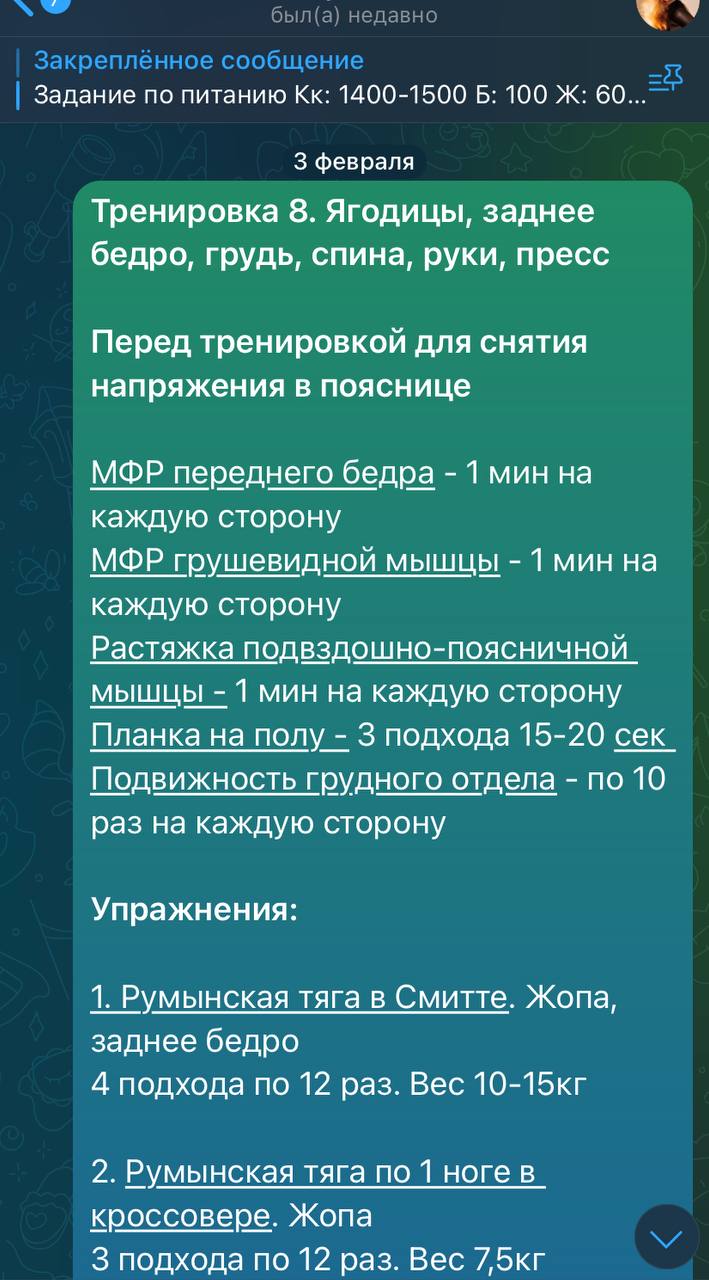
Task: Open the МФР грушевидной мышцы link
Action: click(x=295, y=561)
